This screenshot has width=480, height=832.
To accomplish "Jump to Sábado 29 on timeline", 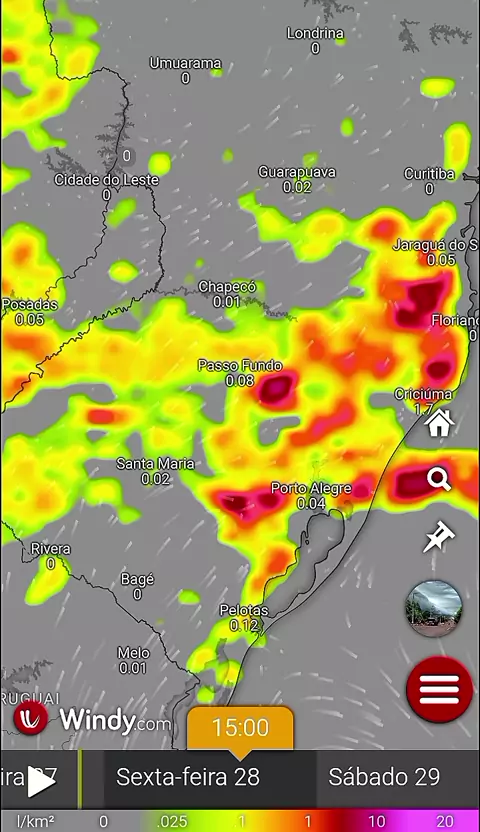I will [x=384, y=777].
